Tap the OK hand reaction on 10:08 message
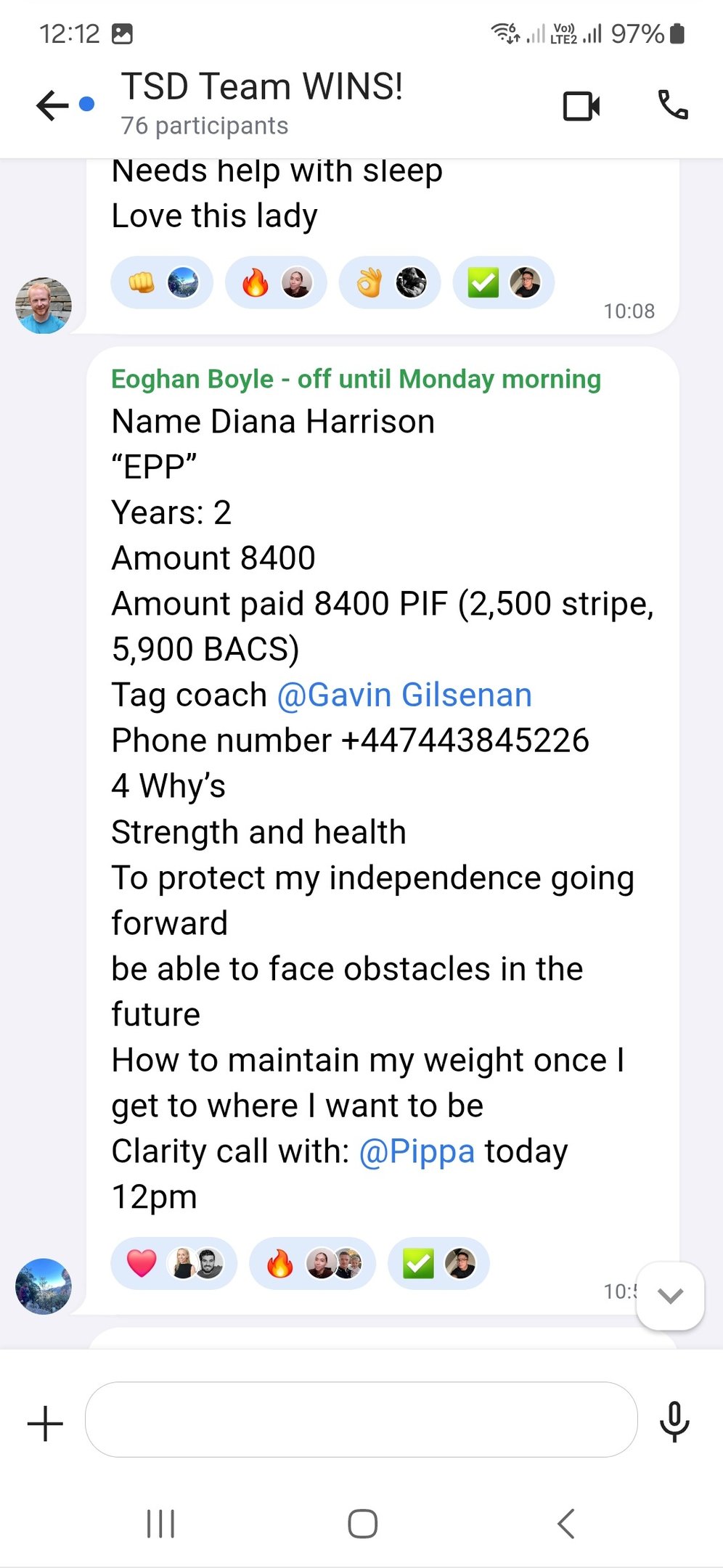723x1568 pixels. [x=389, y=282]
